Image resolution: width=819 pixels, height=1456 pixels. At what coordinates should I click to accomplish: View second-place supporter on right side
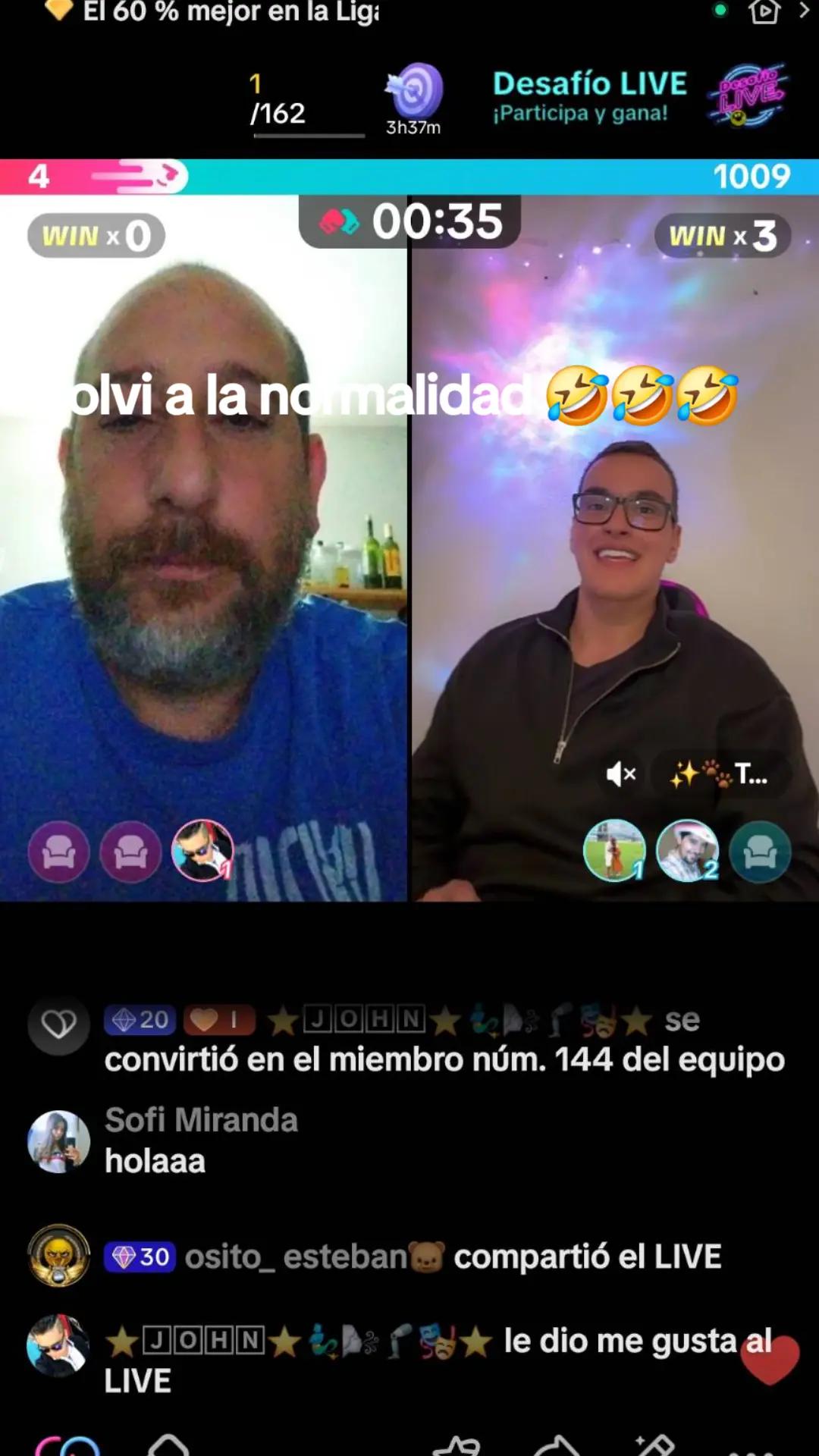pyautogui.click(x=687, y=851)
